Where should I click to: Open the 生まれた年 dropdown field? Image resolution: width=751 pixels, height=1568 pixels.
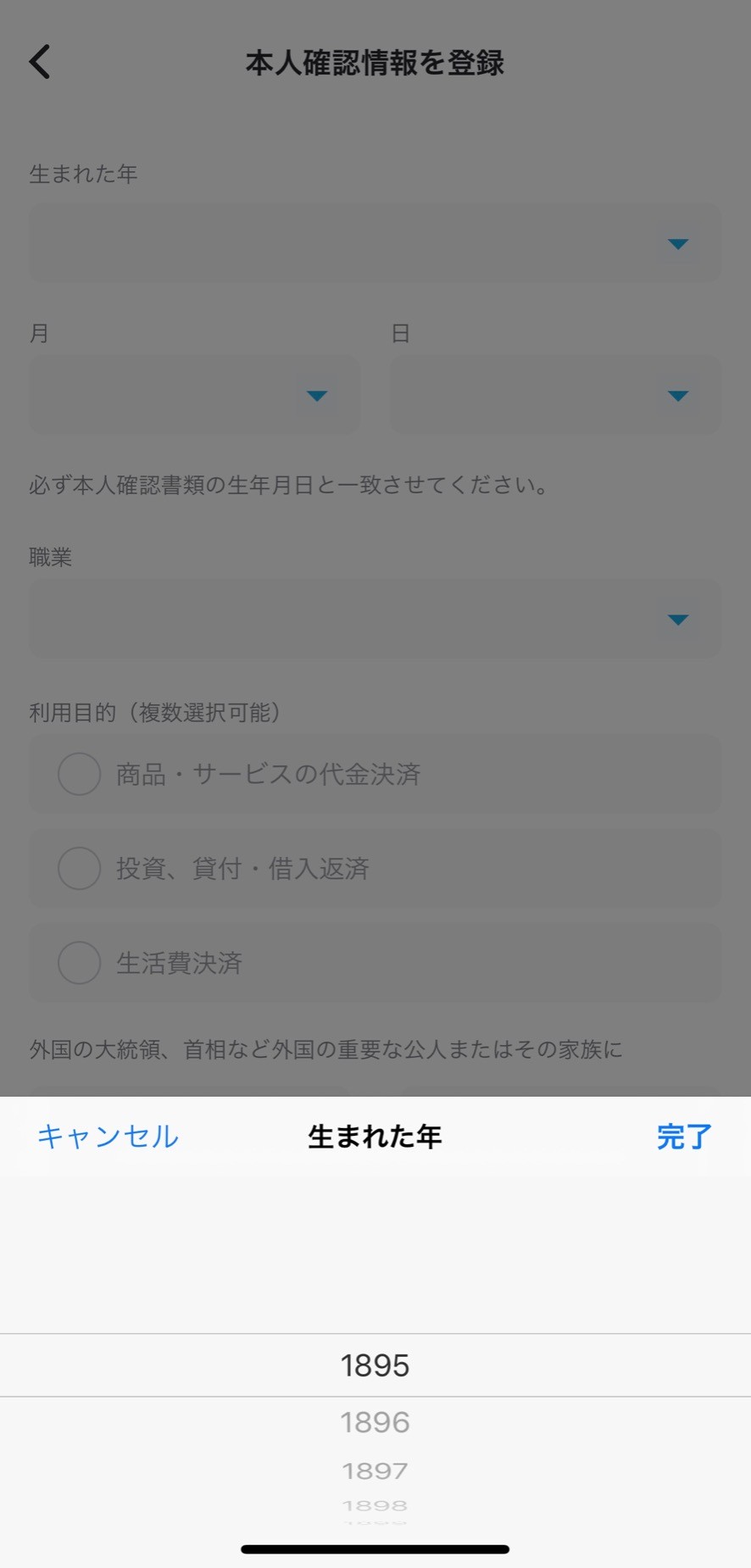[x=375, y=243]
